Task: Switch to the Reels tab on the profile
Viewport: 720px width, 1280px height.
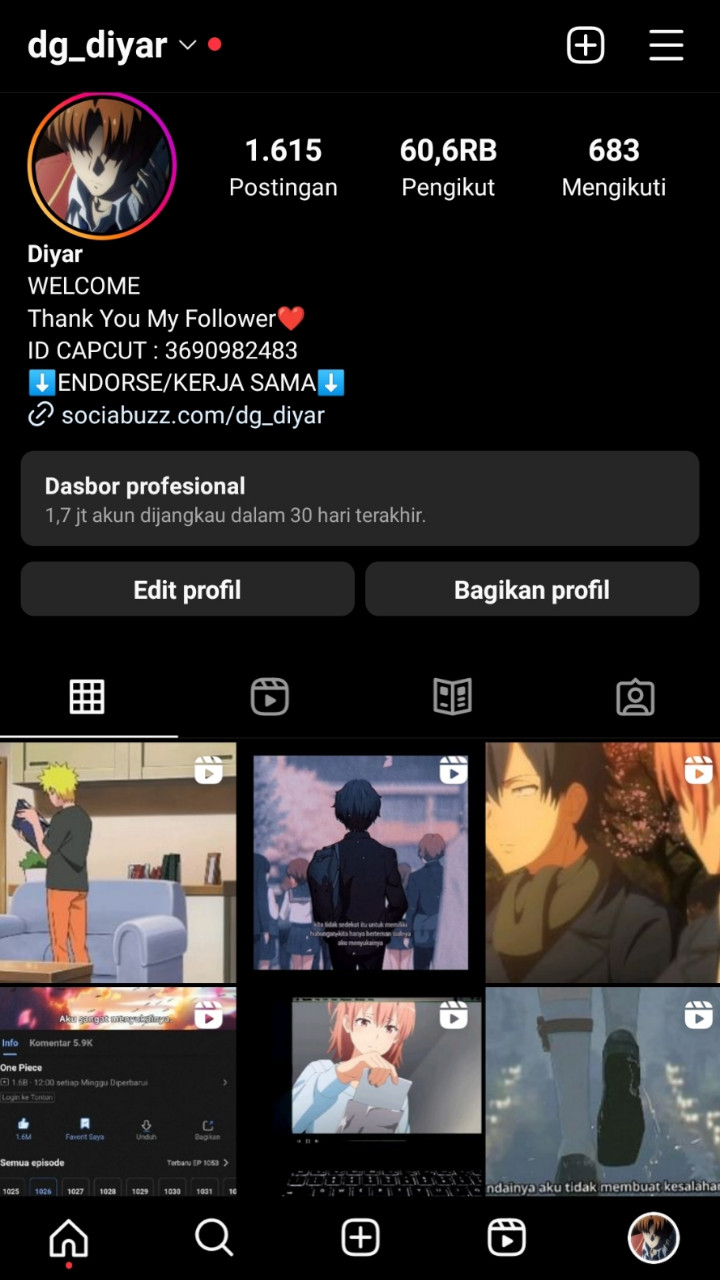Action: pyautogui.click(x=269, y=697)
